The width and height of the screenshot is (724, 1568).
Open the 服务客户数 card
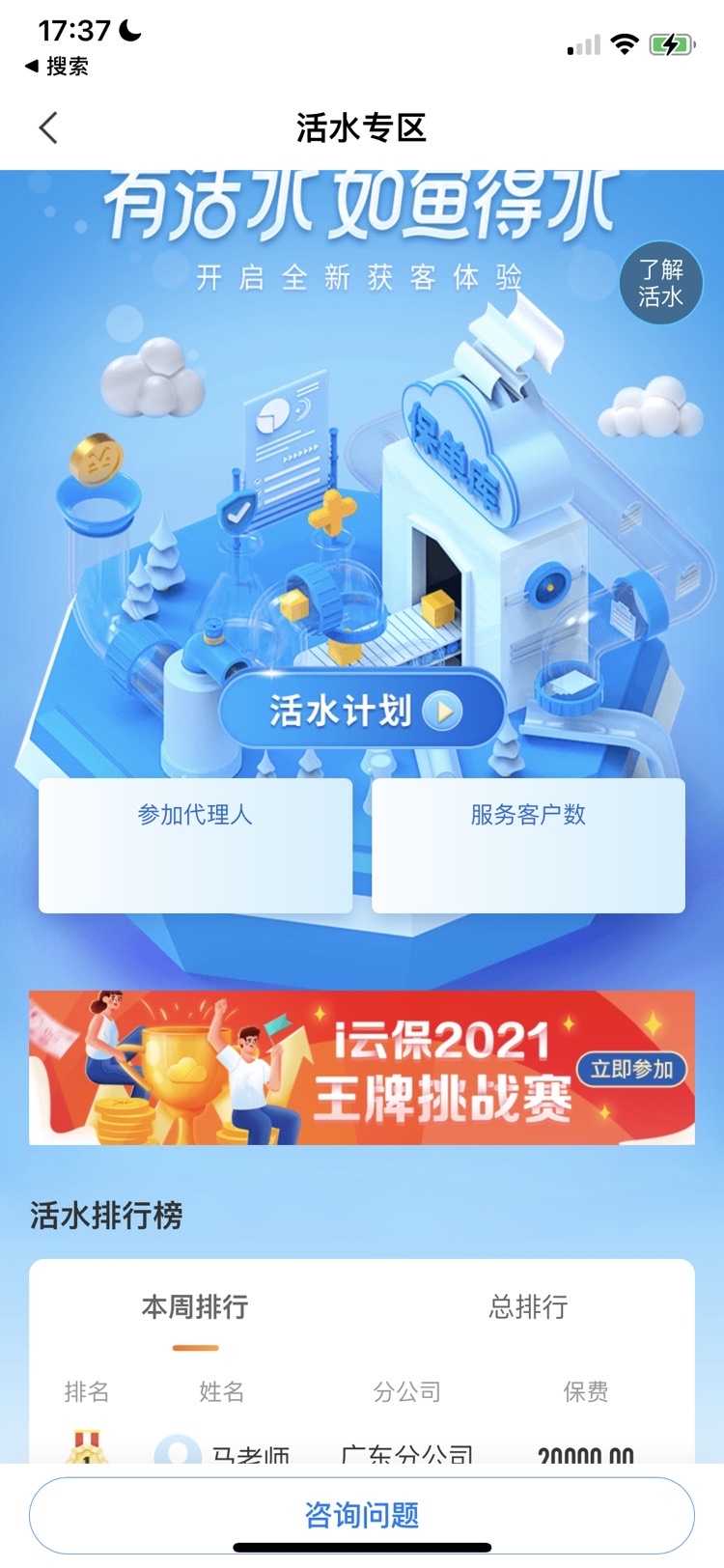[528, 845]
